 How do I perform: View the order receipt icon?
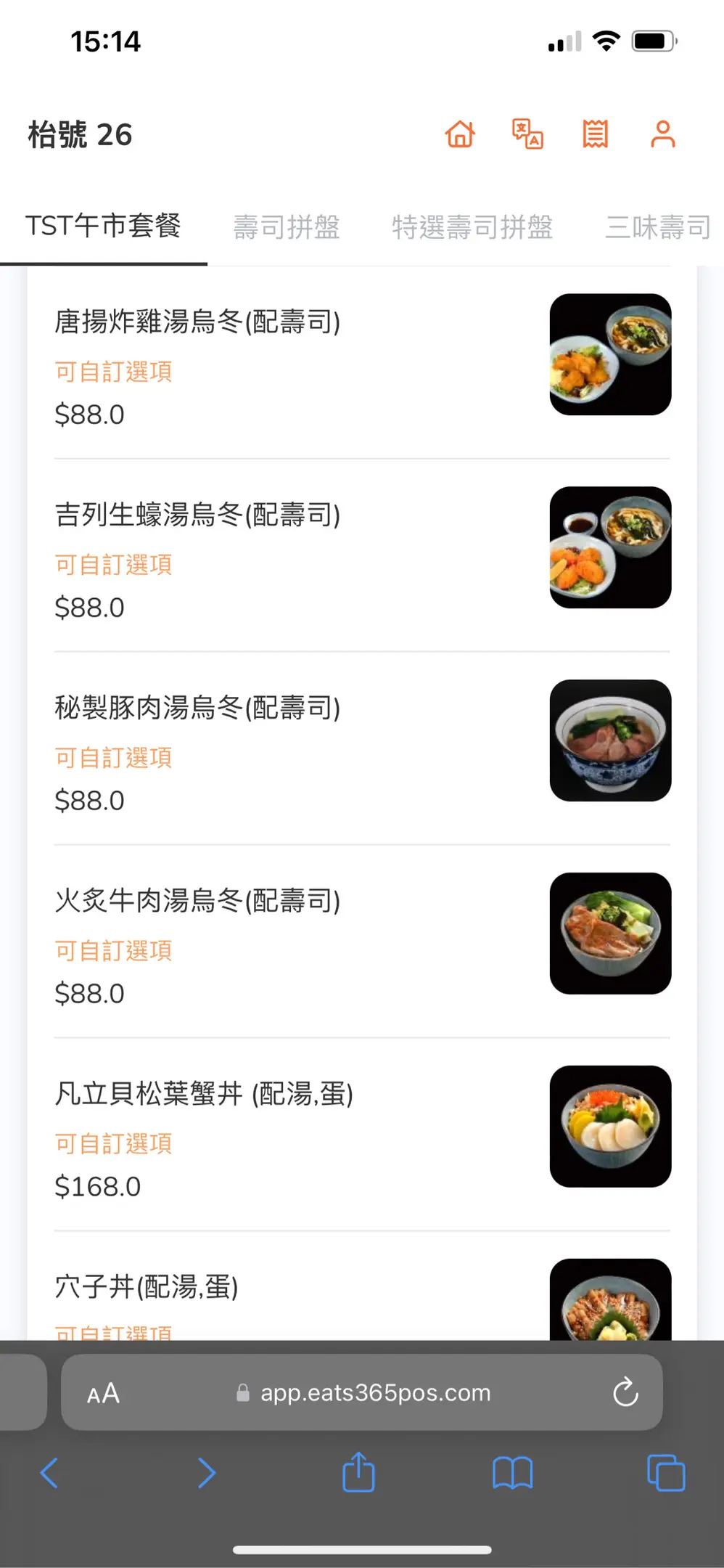click(x=595, y=134)
